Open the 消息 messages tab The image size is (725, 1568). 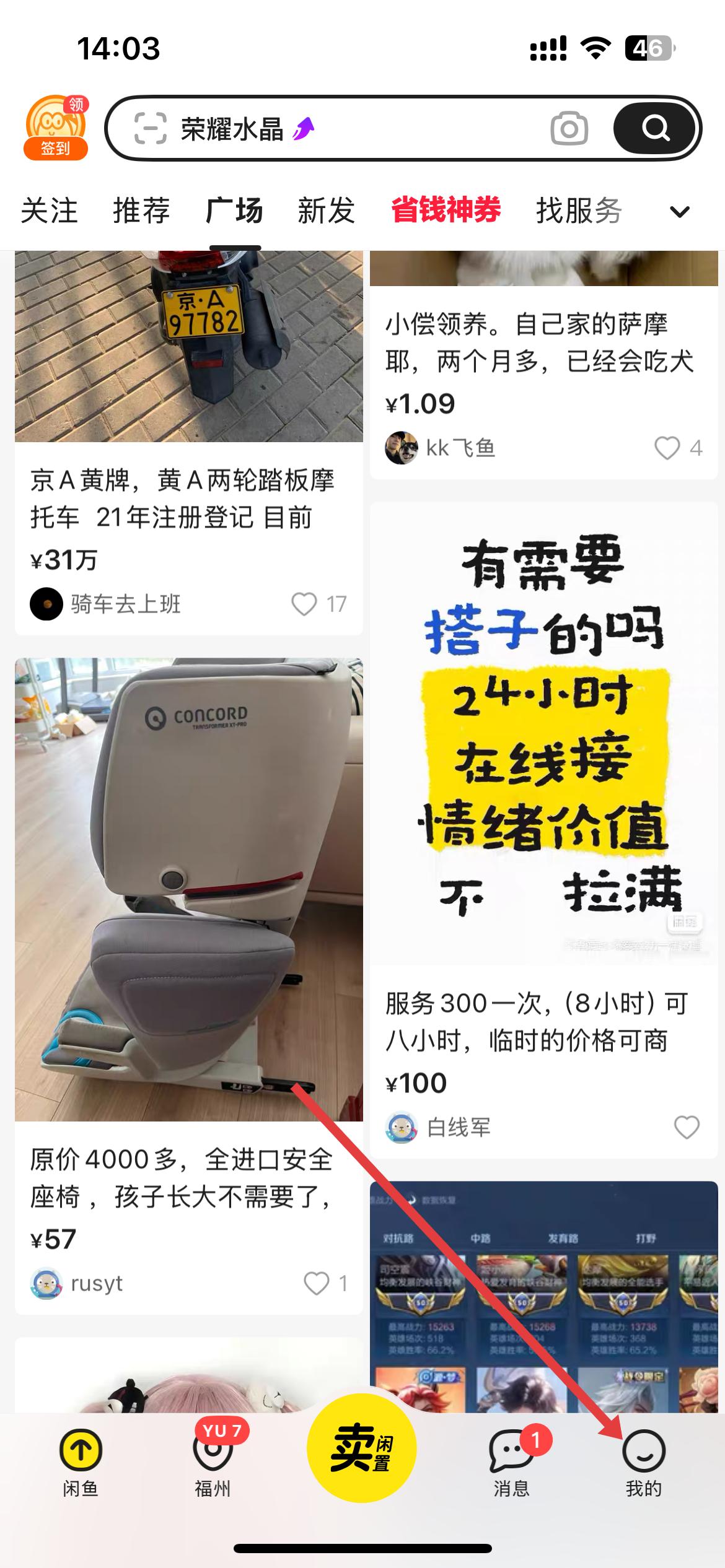click(x=511, y=1463)
